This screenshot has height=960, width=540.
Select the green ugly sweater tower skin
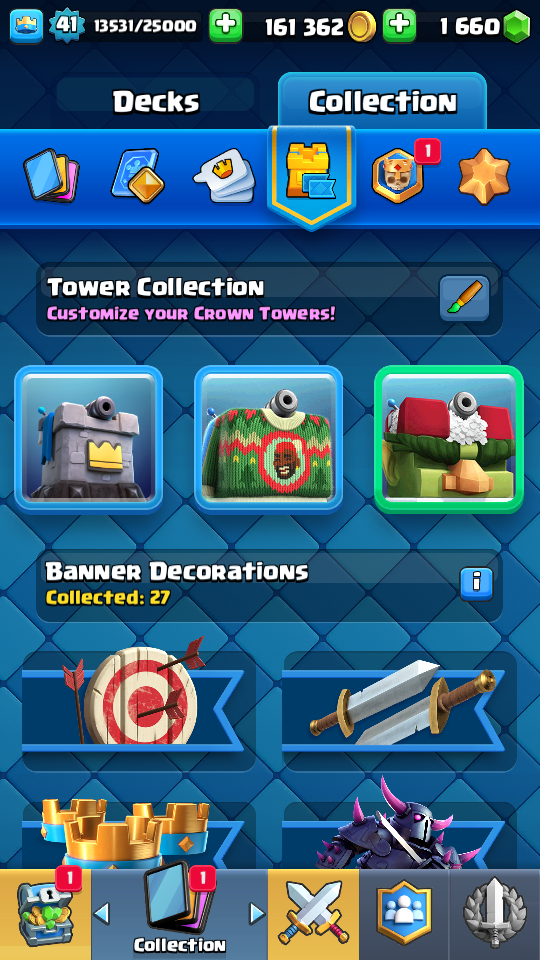coord(268,439)
